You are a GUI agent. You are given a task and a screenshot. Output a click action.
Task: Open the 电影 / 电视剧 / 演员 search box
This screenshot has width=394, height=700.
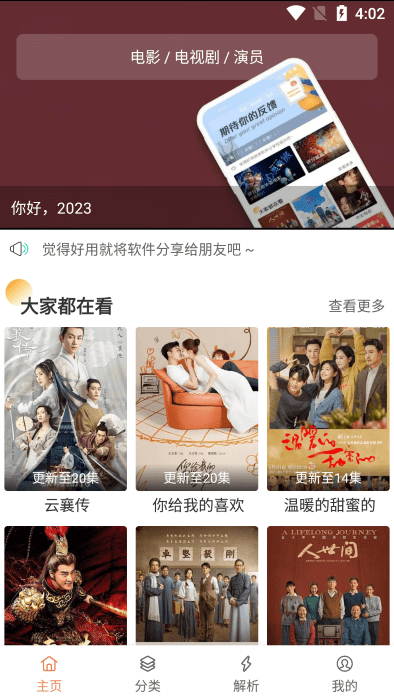pyautogui.click(x=197, y=57)
